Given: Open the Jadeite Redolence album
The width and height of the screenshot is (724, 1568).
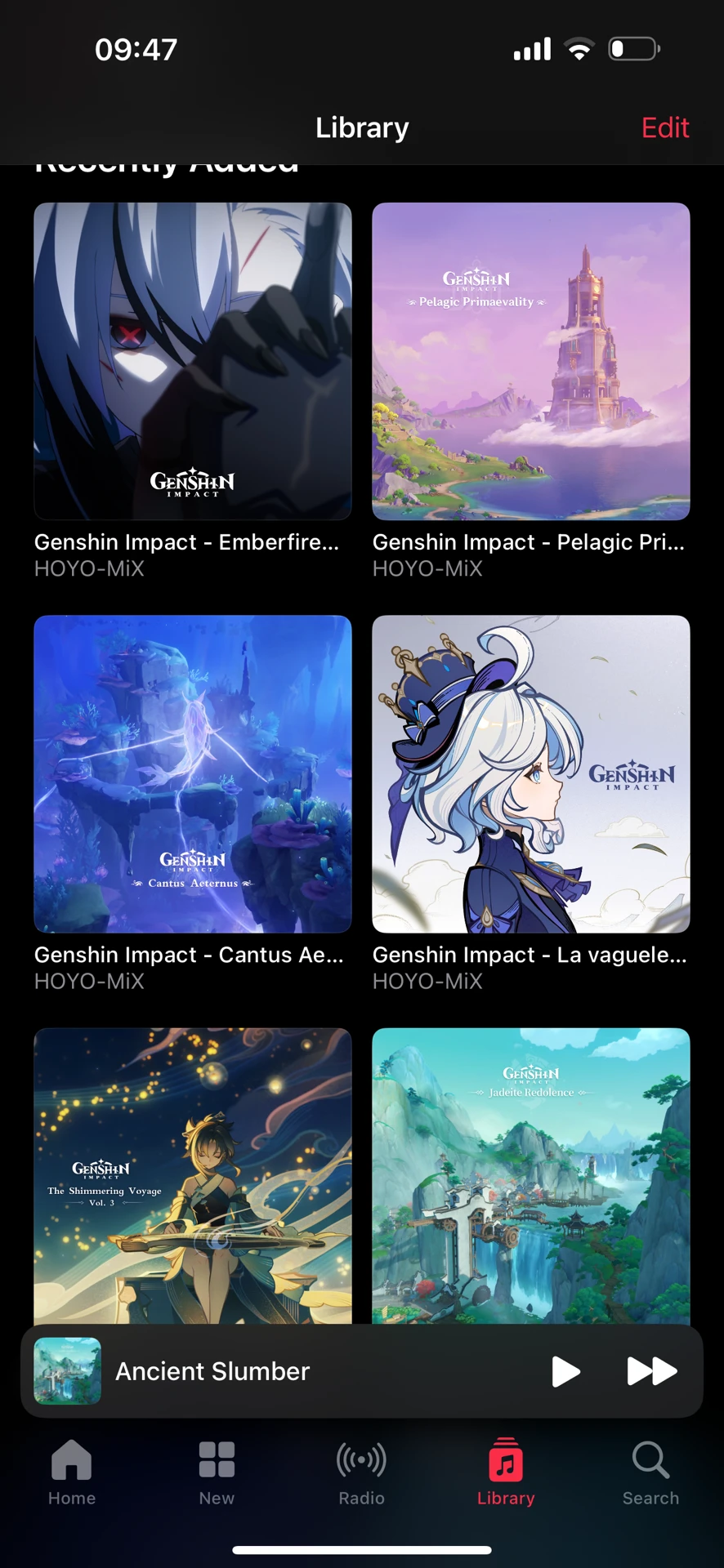Looking at the screenshot, I should (x=530, y=1176).
